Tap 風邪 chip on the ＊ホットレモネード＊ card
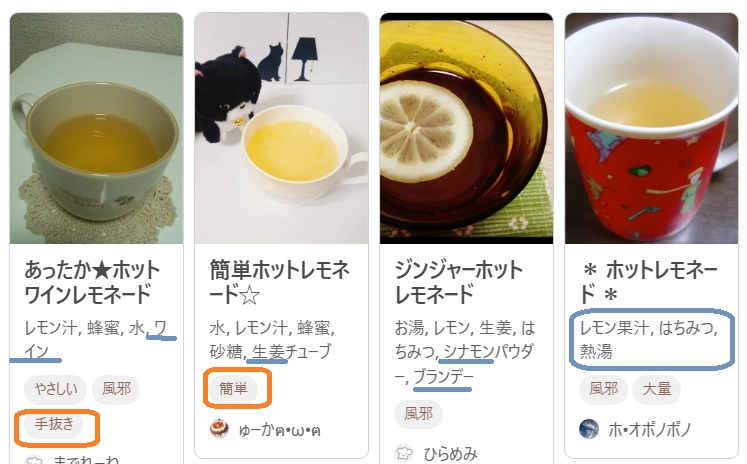The width and height of the screenshot is (747, 464). [603, 389]
